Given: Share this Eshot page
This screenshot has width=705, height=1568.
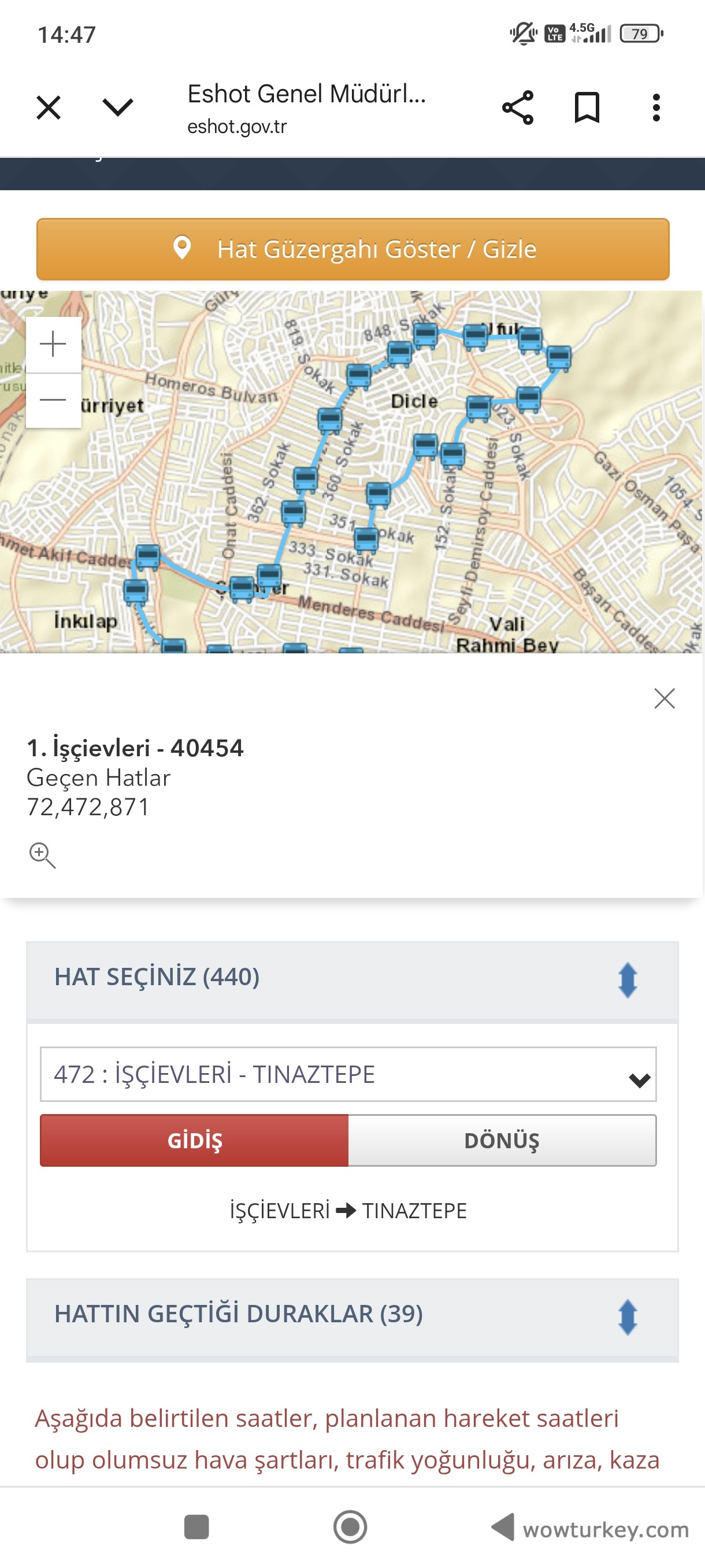Looking at the screenshot, I should [518, 108].
